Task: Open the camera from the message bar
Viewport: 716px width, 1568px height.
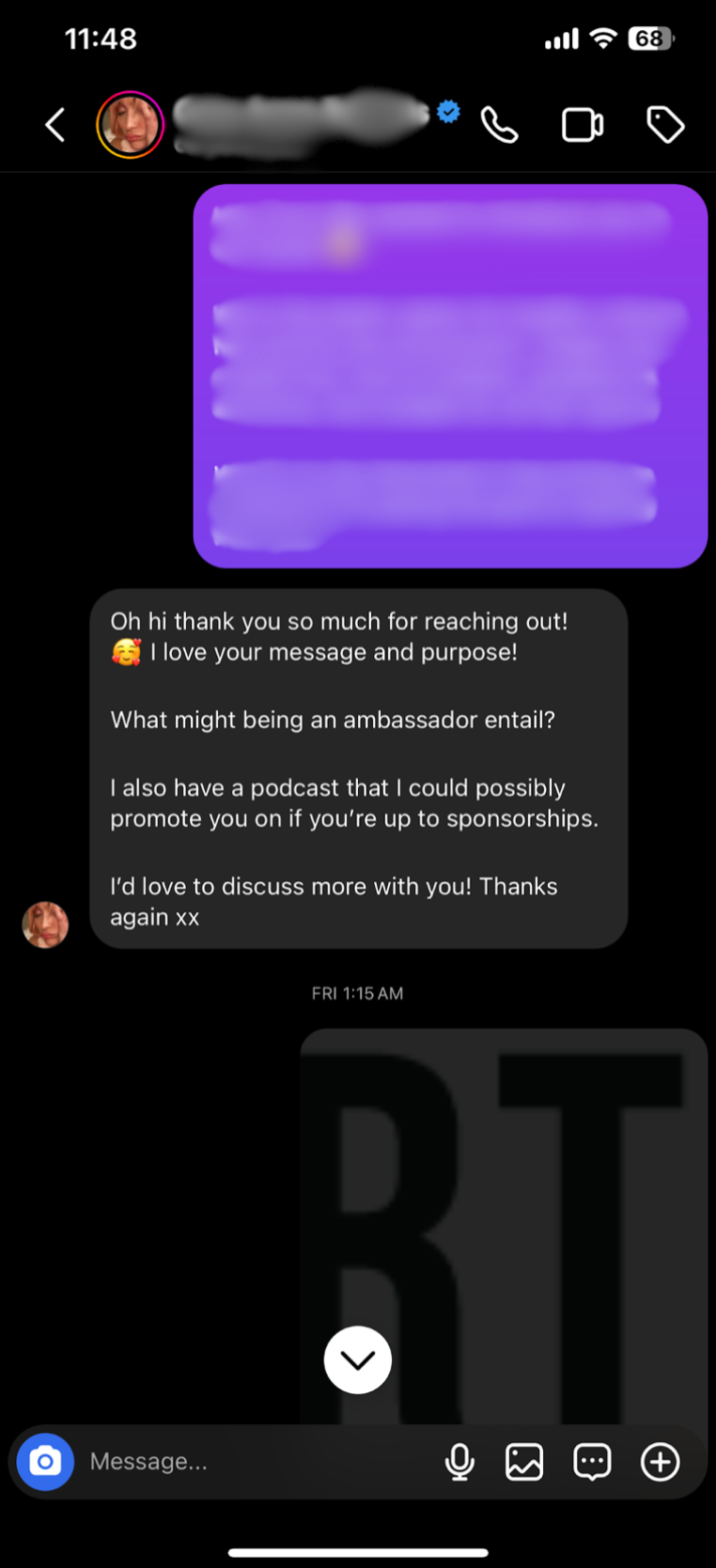Action: click(x=44, y=1462)
